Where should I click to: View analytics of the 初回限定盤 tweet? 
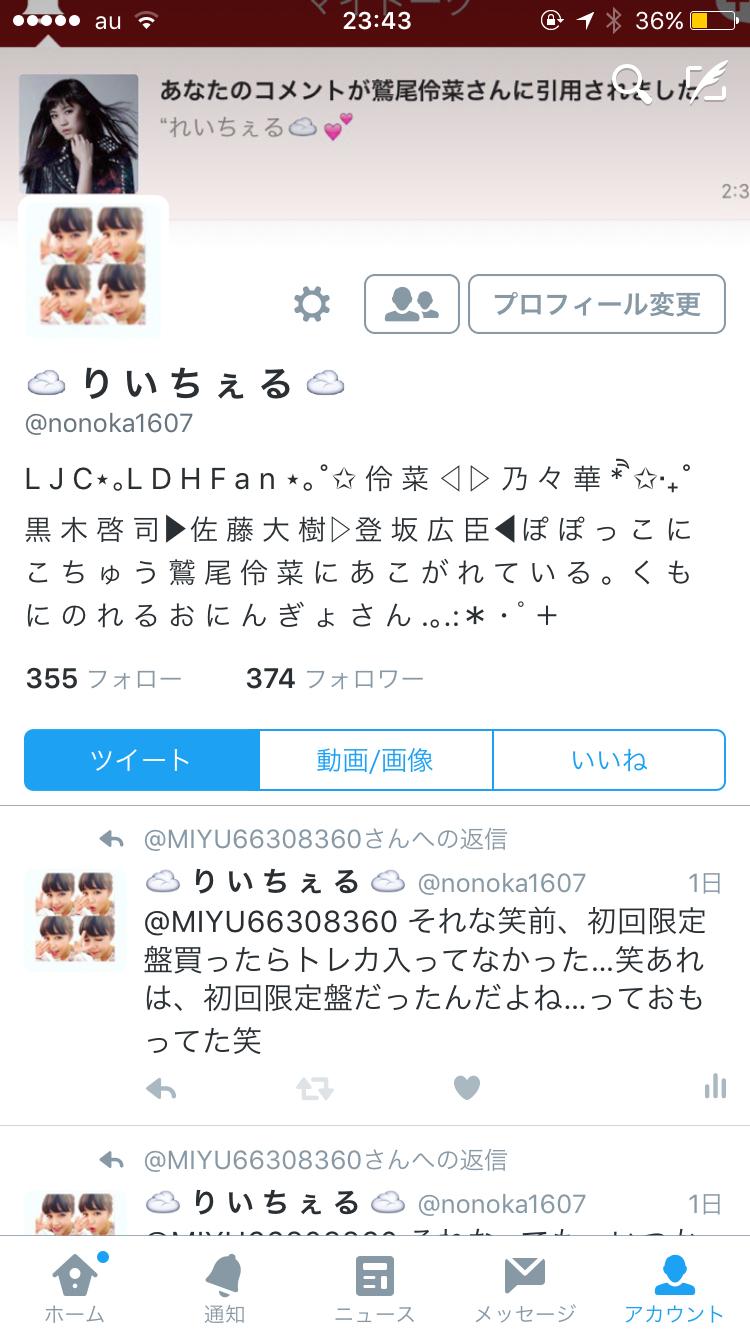714,1088
